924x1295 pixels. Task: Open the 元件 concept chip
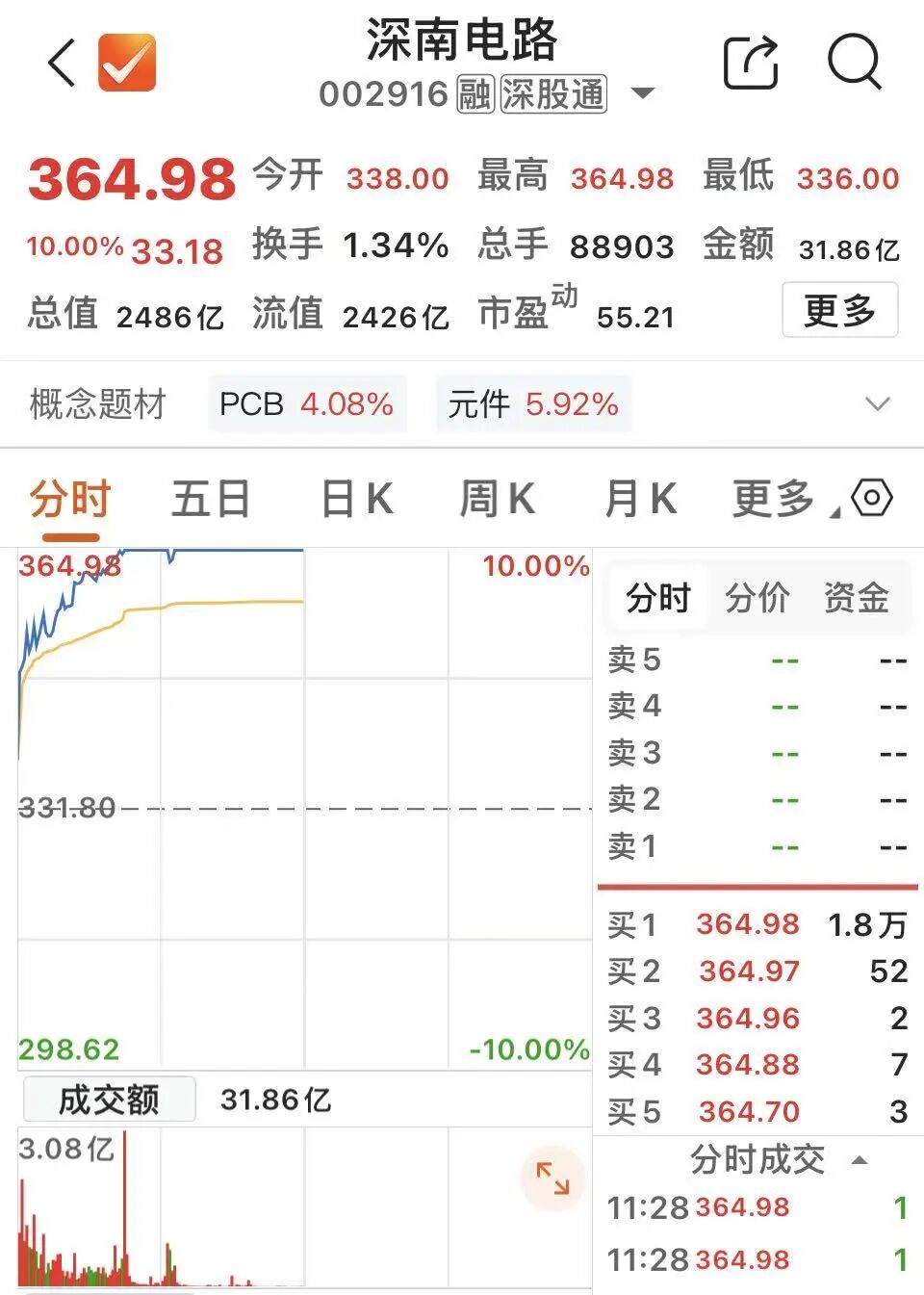click(533, 404)
